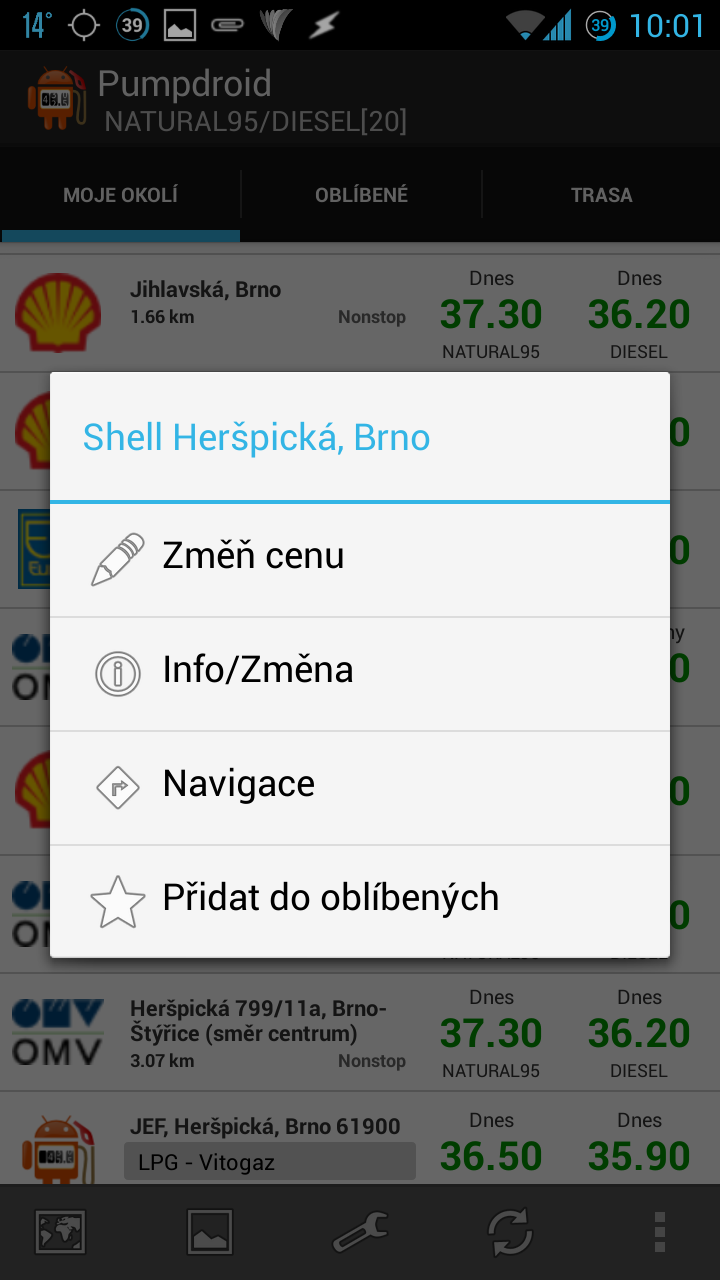Open the overflow menu
The image size is (720, 1280).
pyautogui.click(x=659, y=1232)
